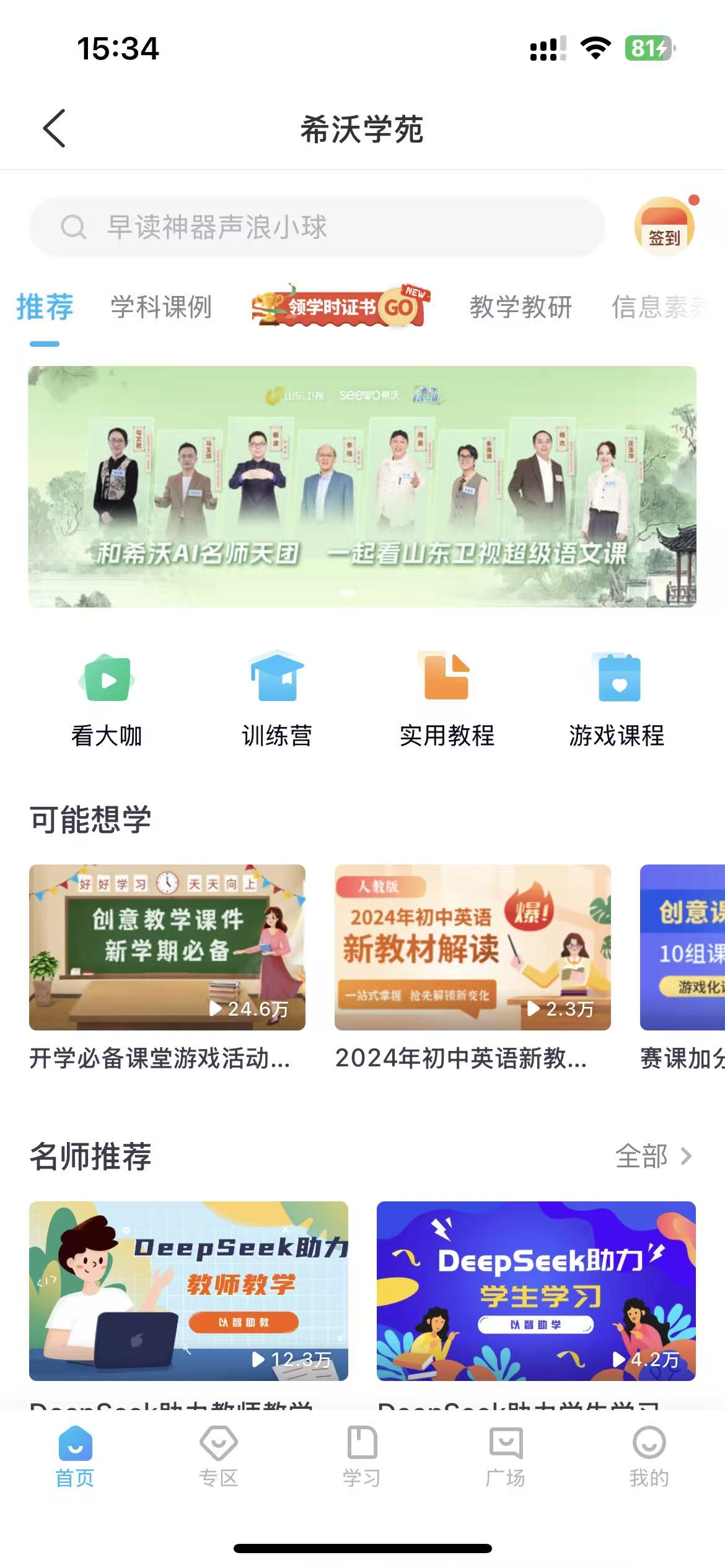Open 训练营 section

point(277,700)
